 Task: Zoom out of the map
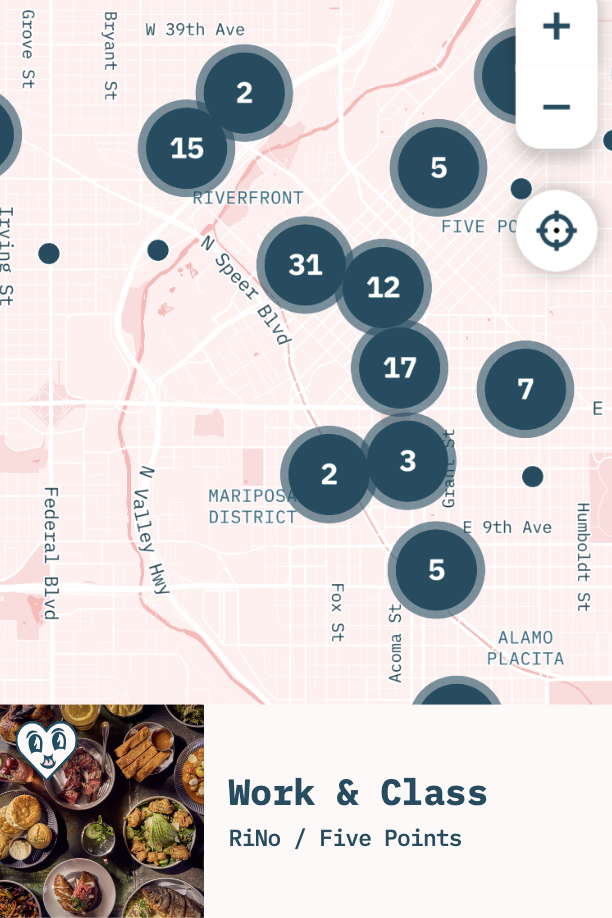pos(556,107)
